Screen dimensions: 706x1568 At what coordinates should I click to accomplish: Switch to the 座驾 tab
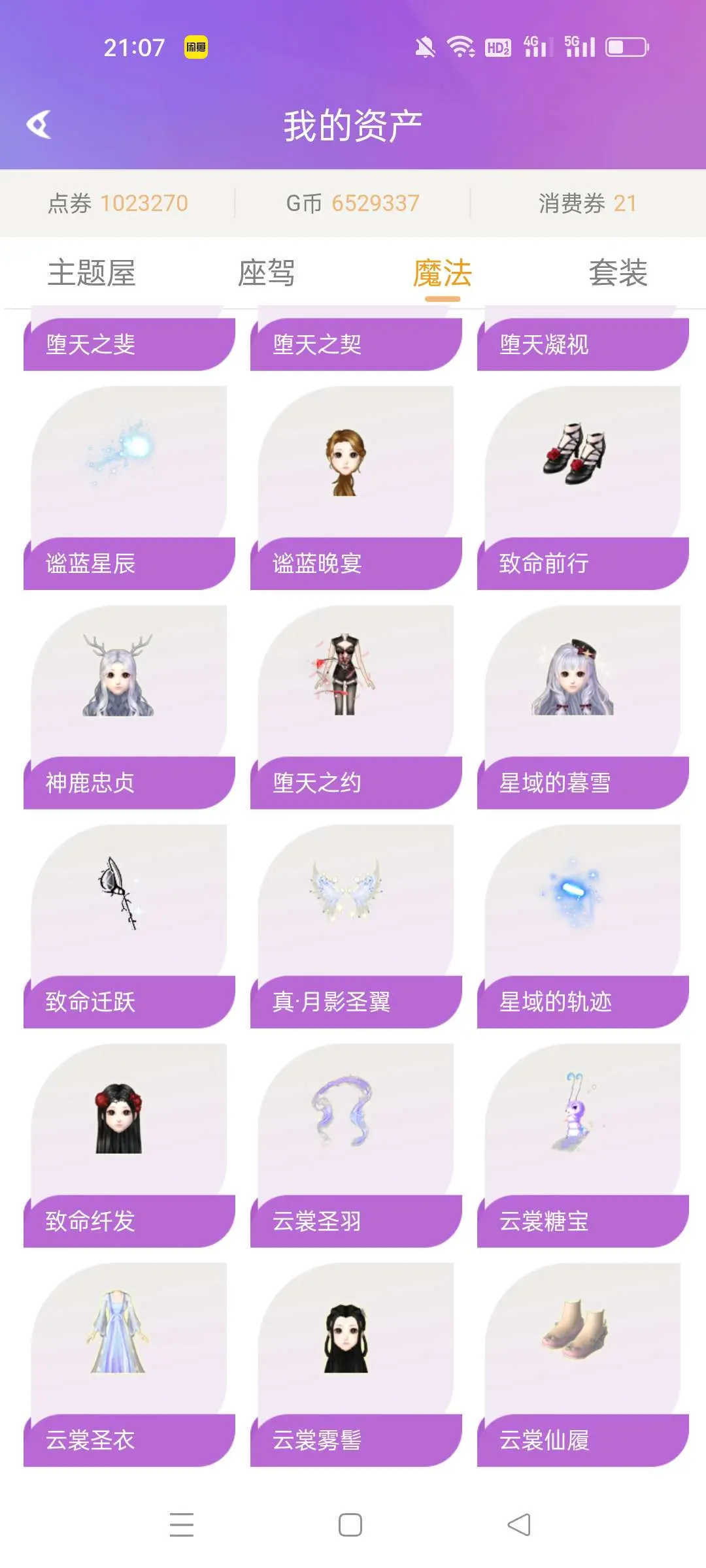pos(266,273)
